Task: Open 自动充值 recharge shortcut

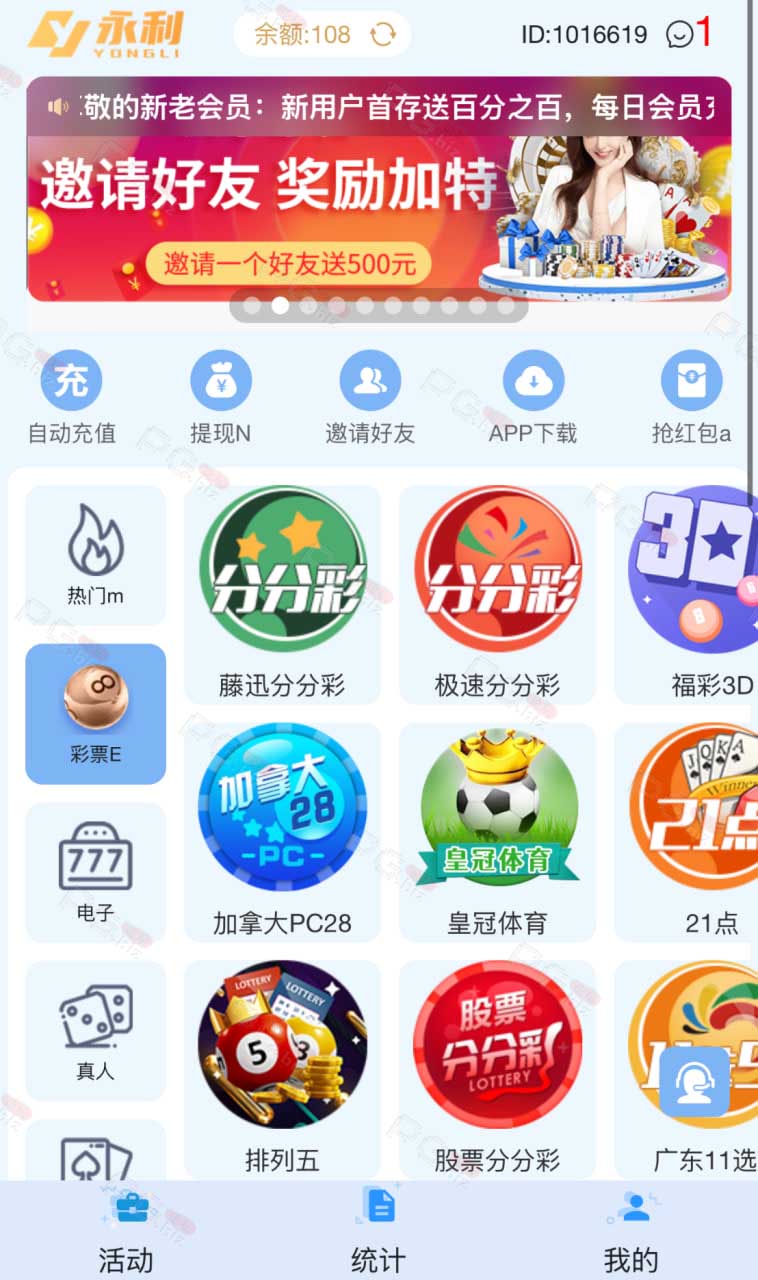Action: point(71,398)
